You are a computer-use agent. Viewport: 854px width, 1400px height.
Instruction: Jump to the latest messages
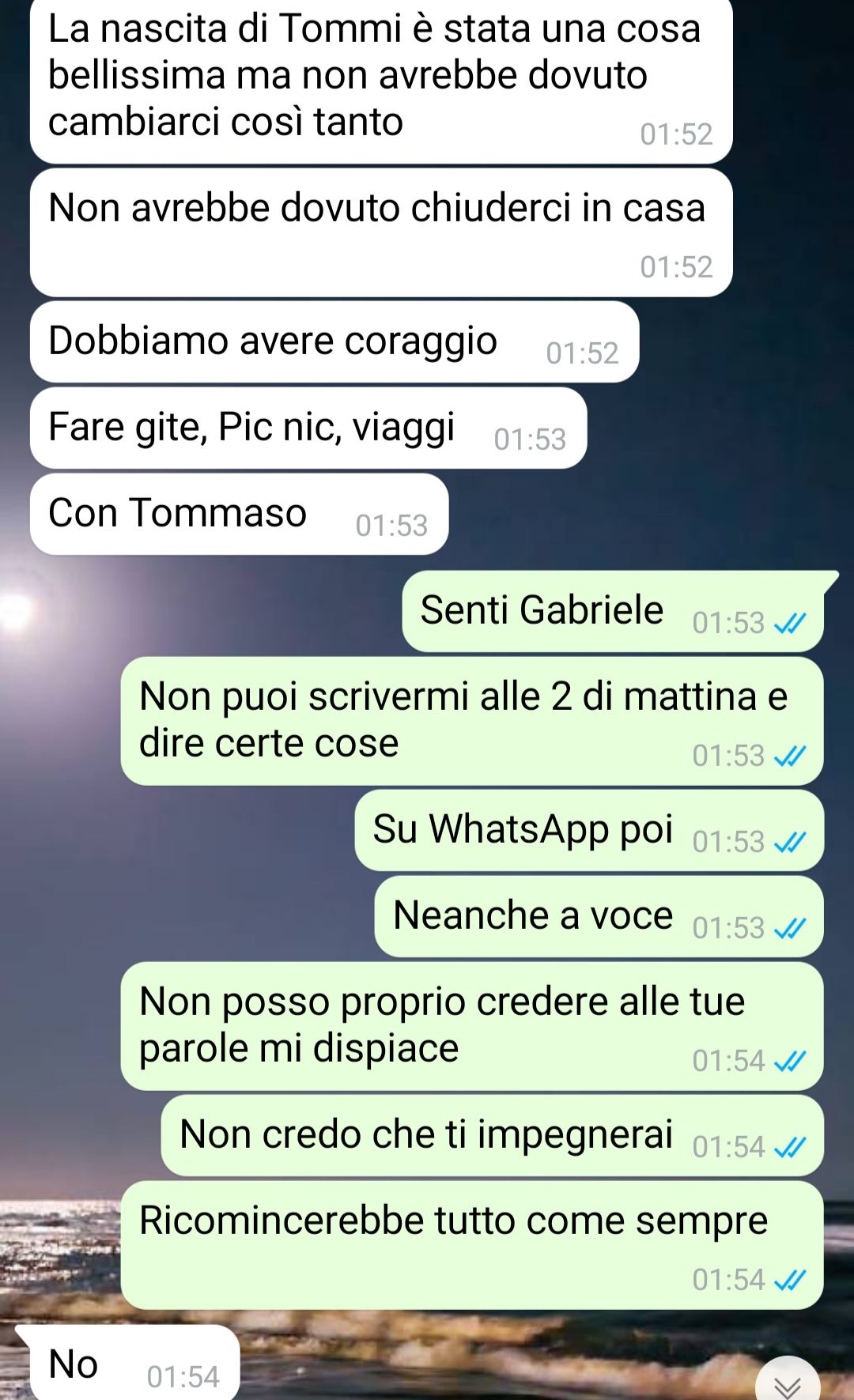pos(788,1383)
